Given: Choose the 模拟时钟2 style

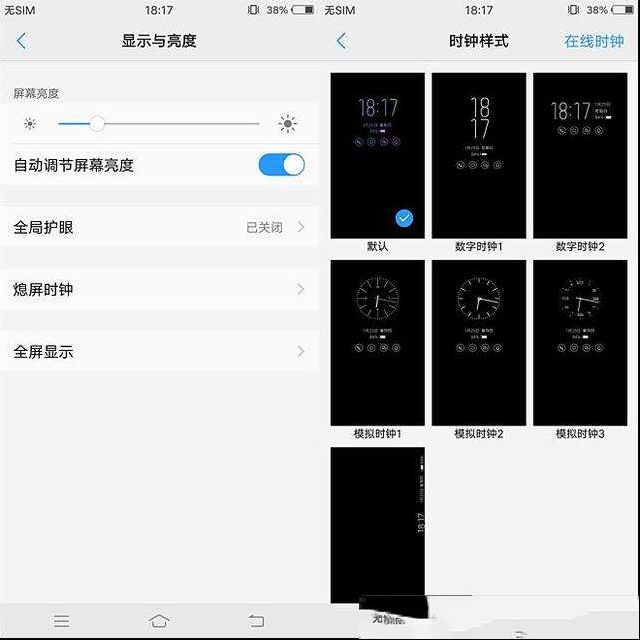Looking at the screenshot, I should (479, 343).
